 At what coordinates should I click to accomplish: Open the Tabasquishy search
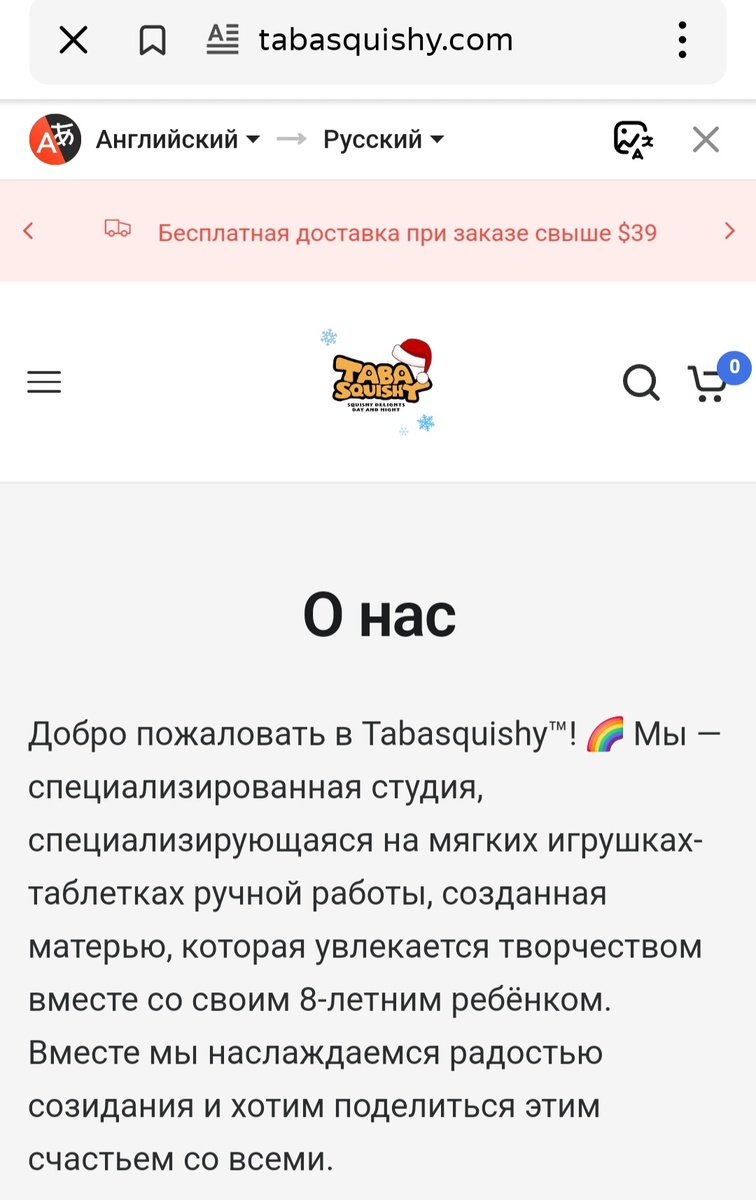click(640, 383)
